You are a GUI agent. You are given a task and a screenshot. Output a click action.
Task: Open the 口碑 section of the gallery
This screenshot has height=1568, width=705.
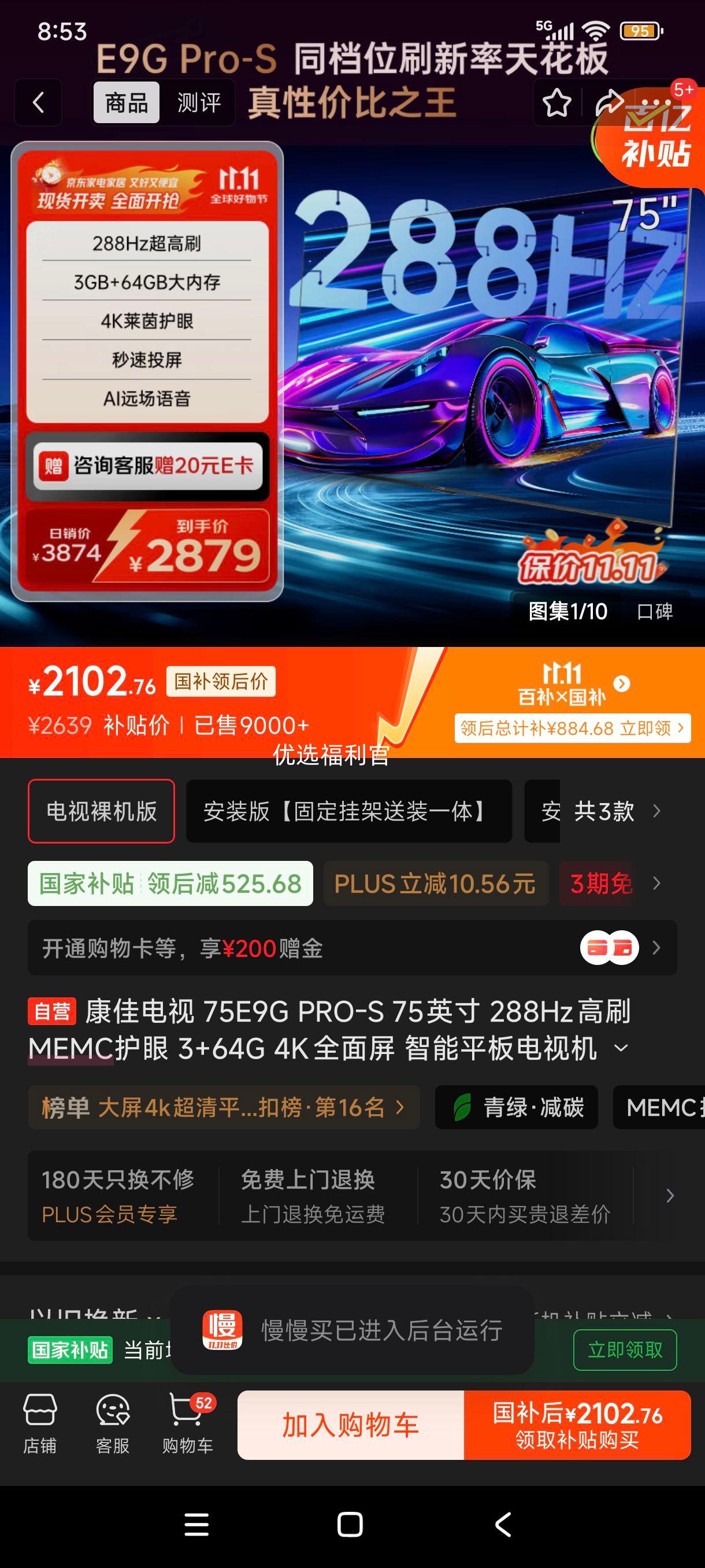point(655,611)
